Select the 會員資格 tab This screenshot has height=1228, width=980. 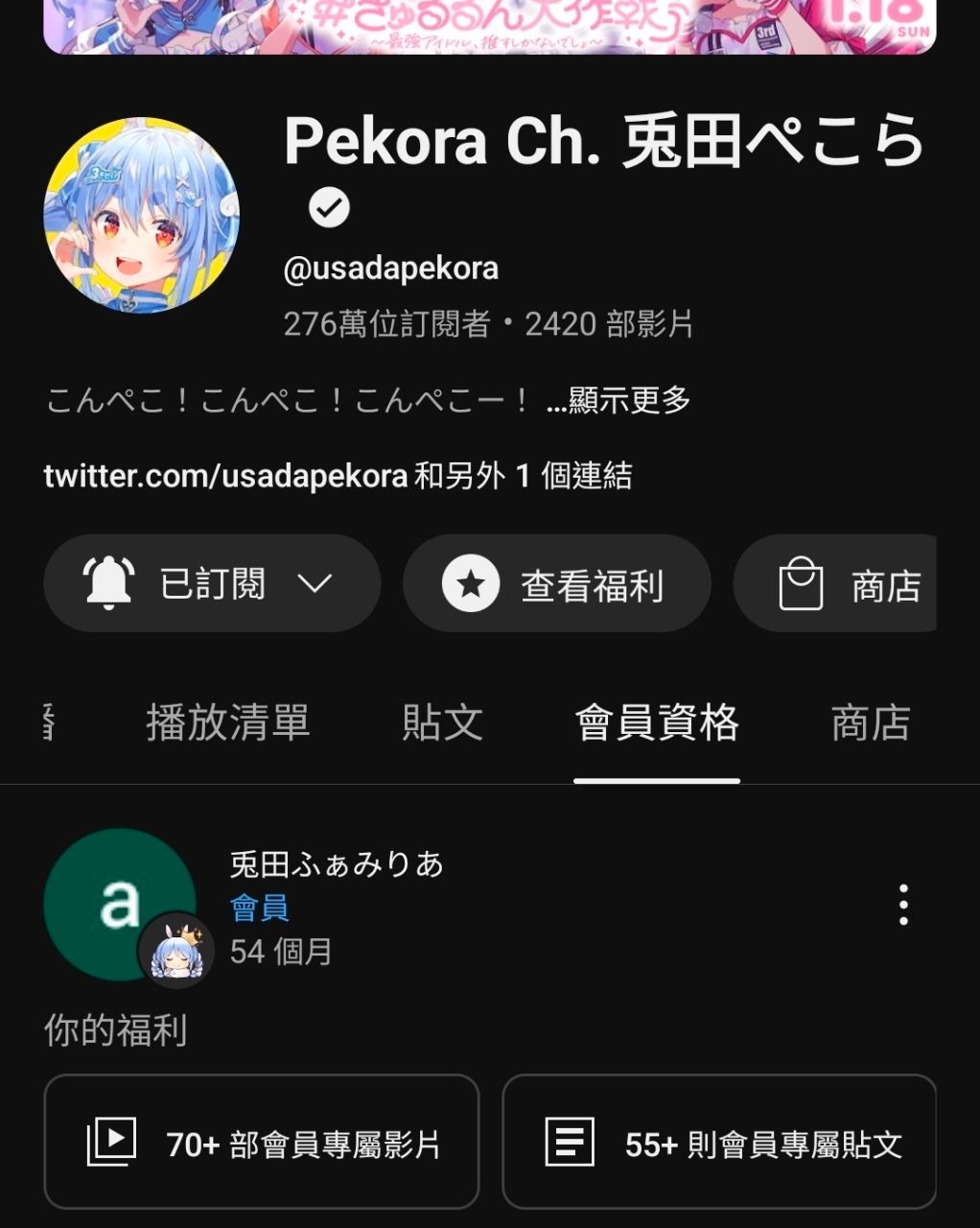pyautogui.click(x=657, y=722)
